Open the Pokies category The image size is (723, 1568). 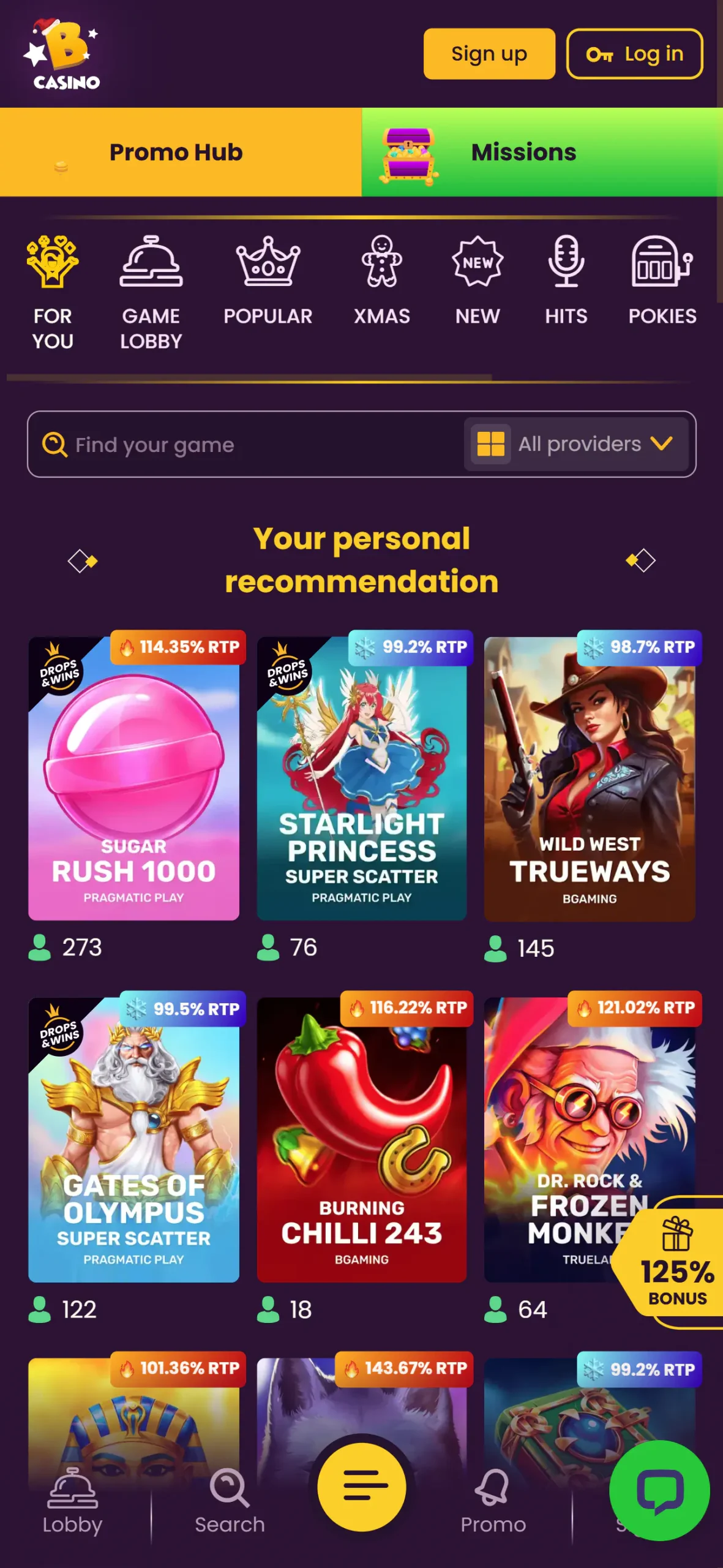click(x=662, y=281)
